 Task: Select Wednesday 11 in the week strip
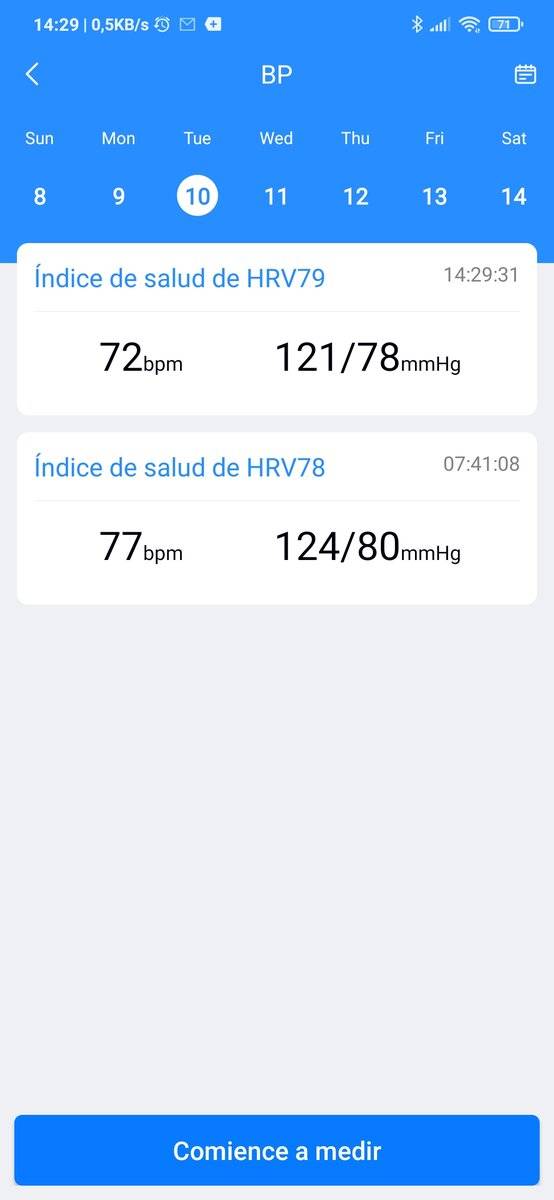[x=276, y=196]
